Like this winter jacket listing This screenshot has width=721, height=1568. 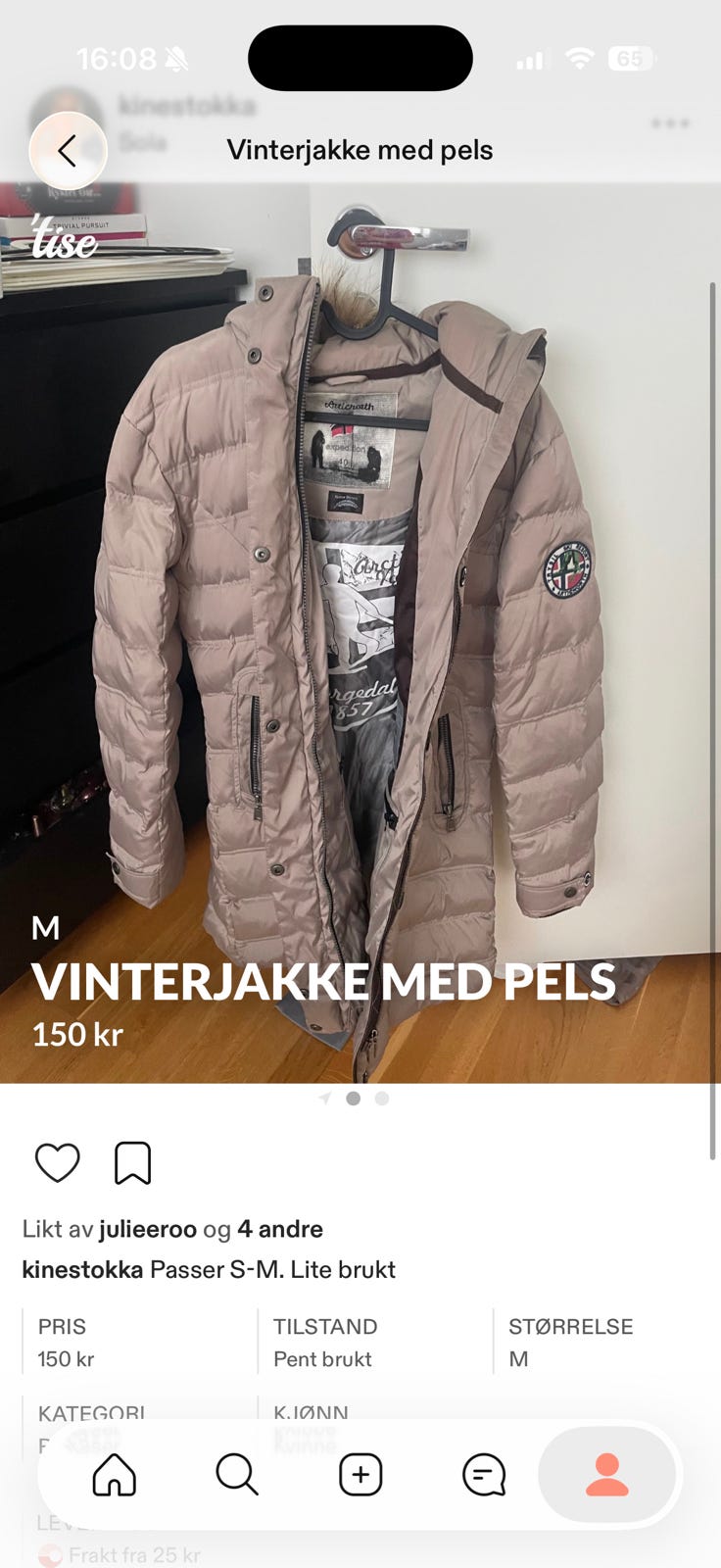point(58,1162)
